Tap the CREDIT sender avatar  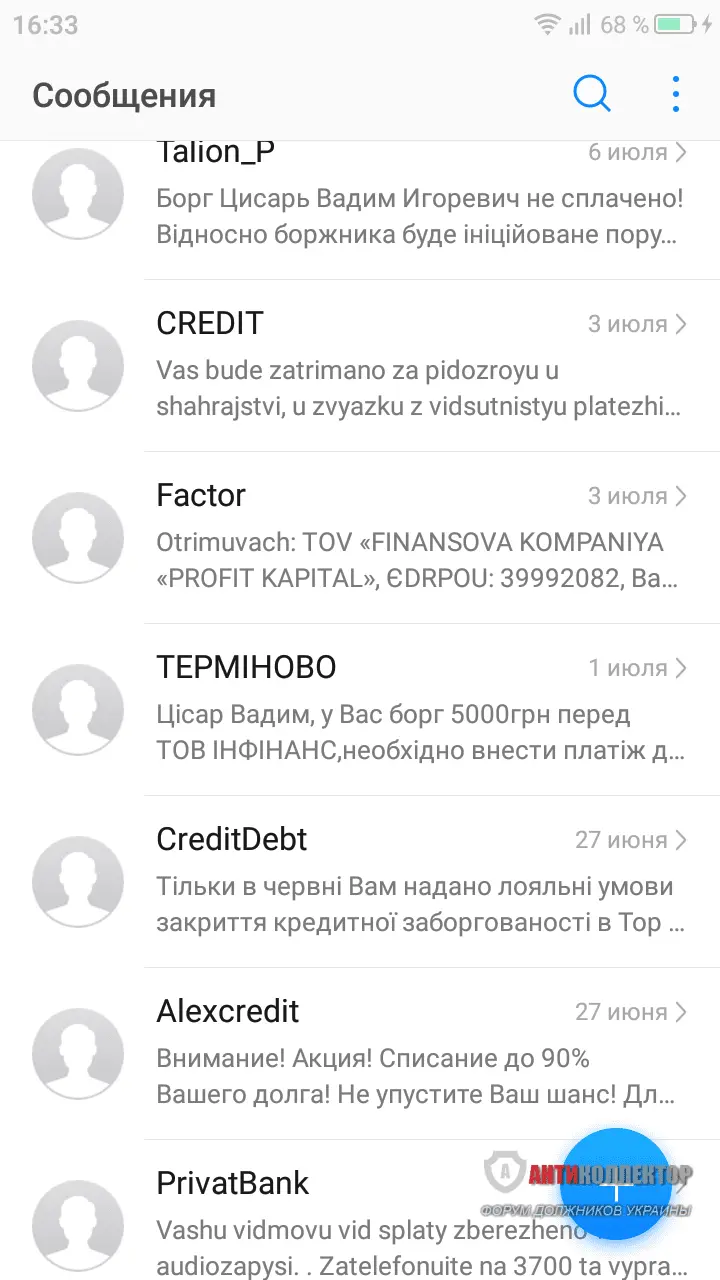(78, 365)
